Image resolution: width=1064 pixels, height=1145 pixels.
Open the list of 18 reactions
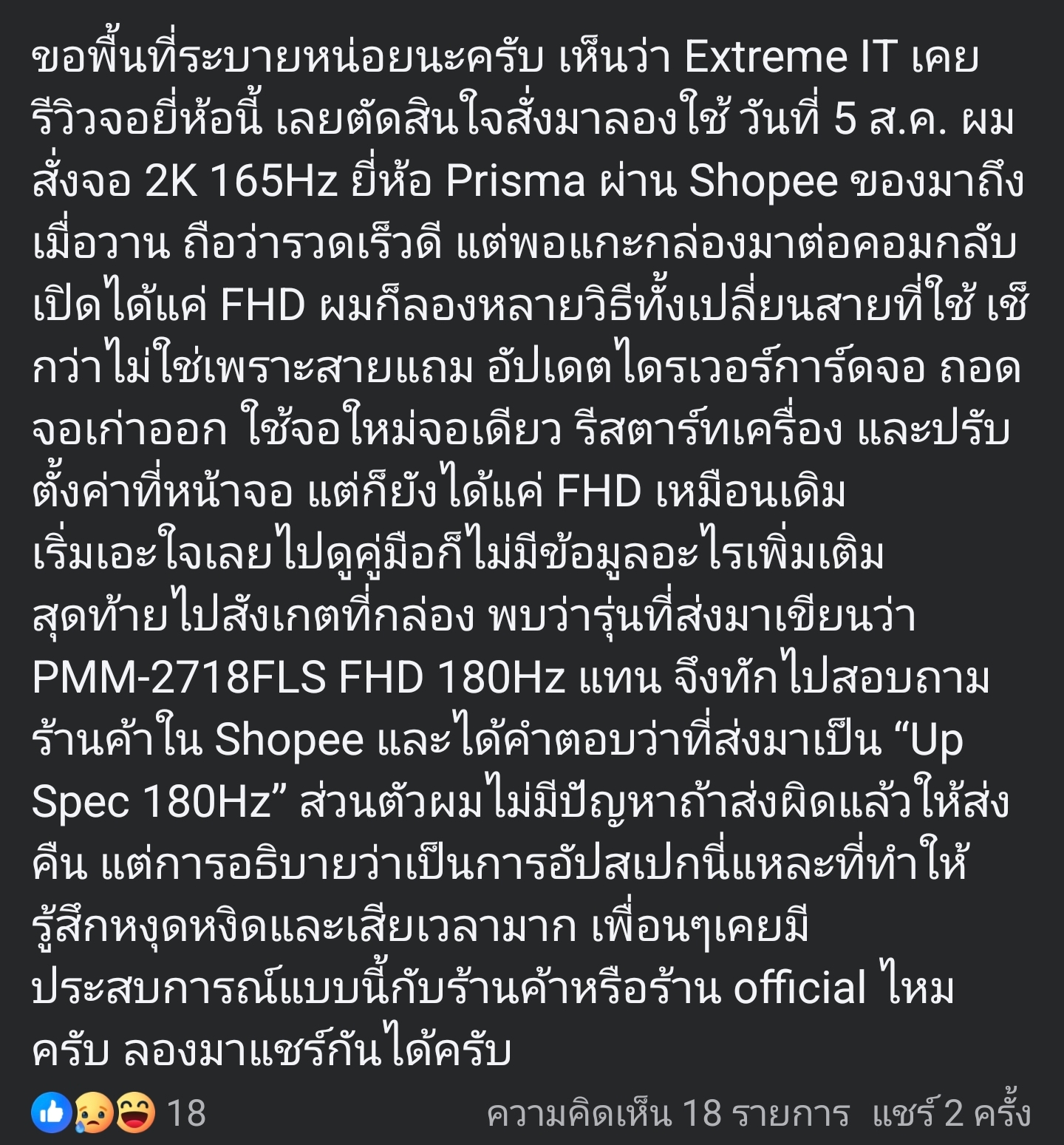click(118, 1113)
